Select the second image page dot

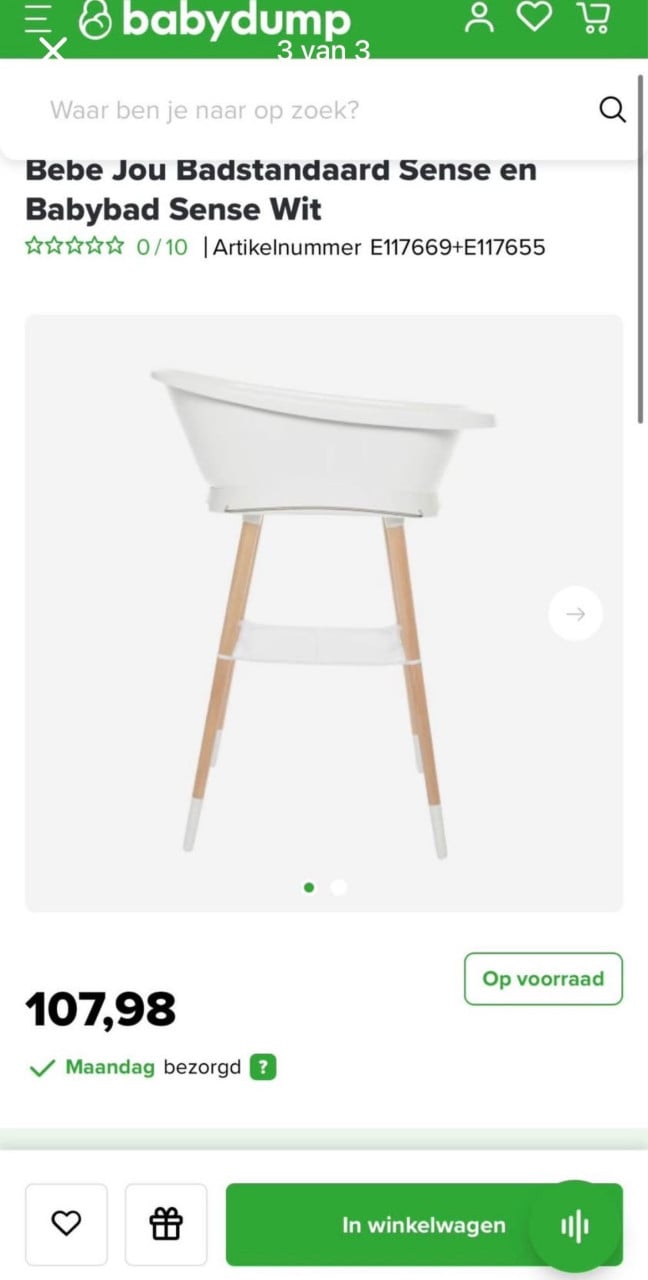339,887
